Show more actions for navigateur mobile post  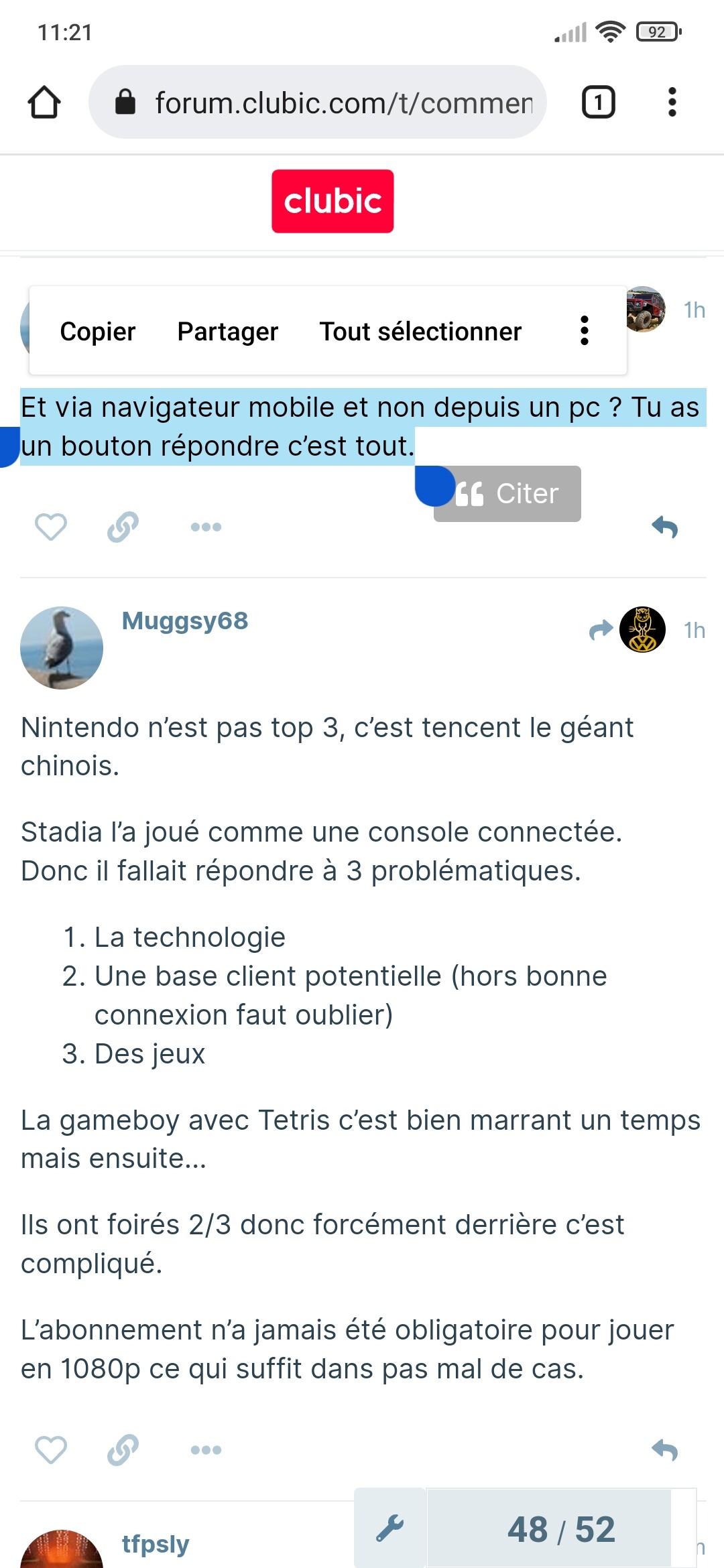206,527
